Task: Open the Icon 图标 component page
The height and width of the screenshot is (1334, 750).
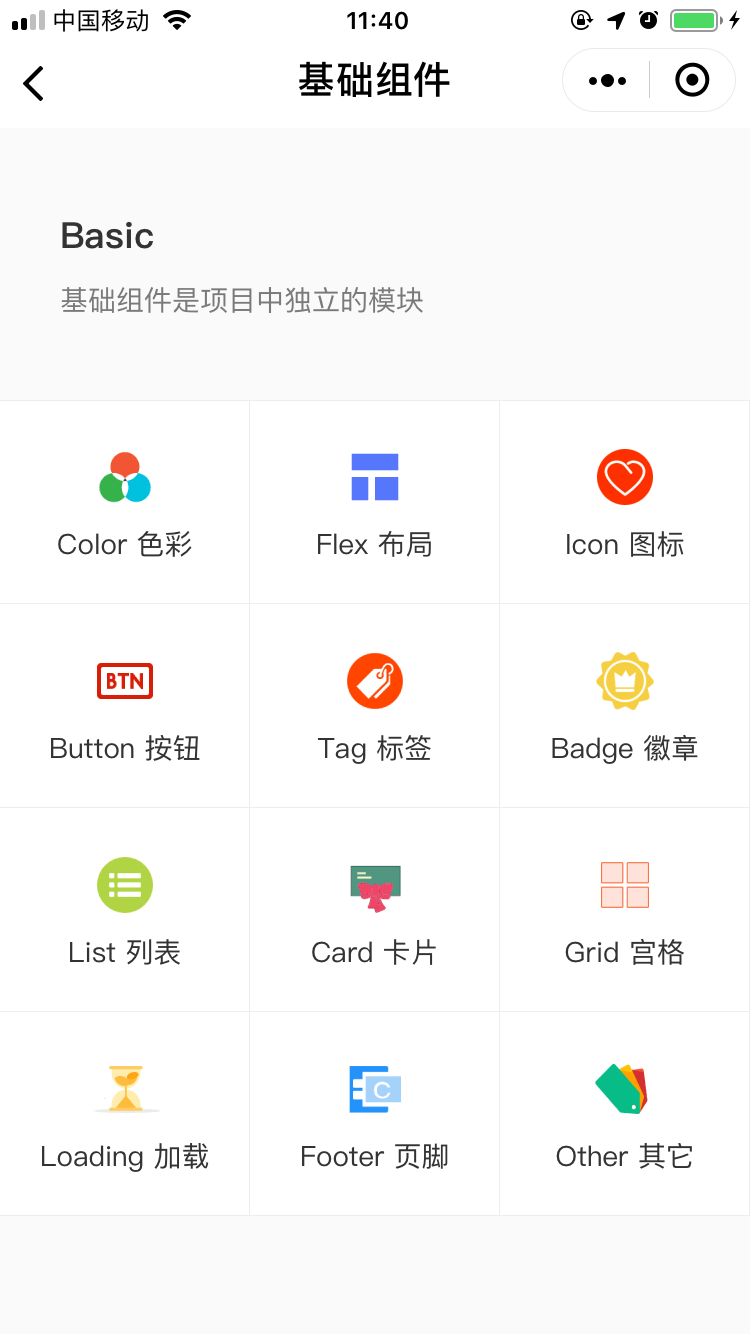Action: point(625,502)
